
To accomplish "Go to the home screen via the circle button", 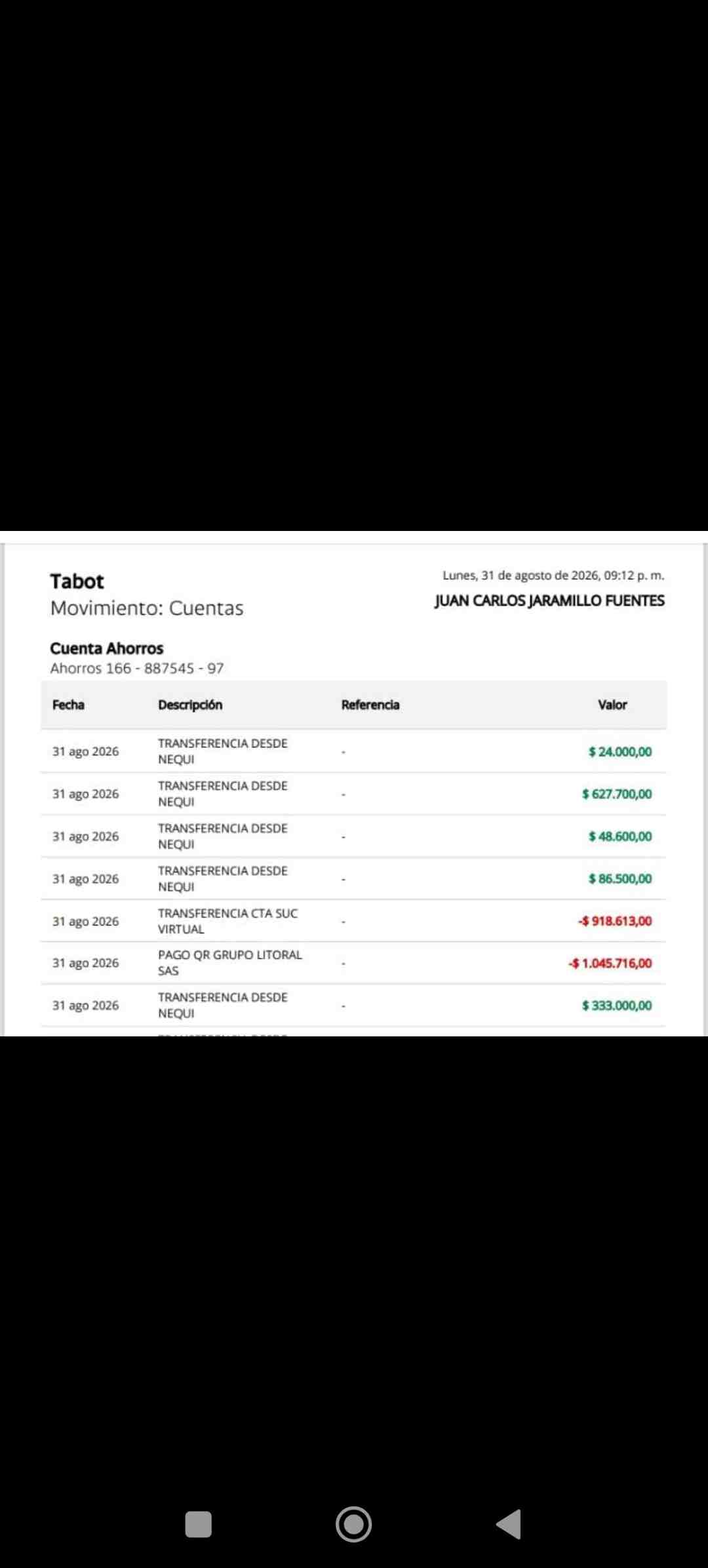I will (x=353, y=1524).
